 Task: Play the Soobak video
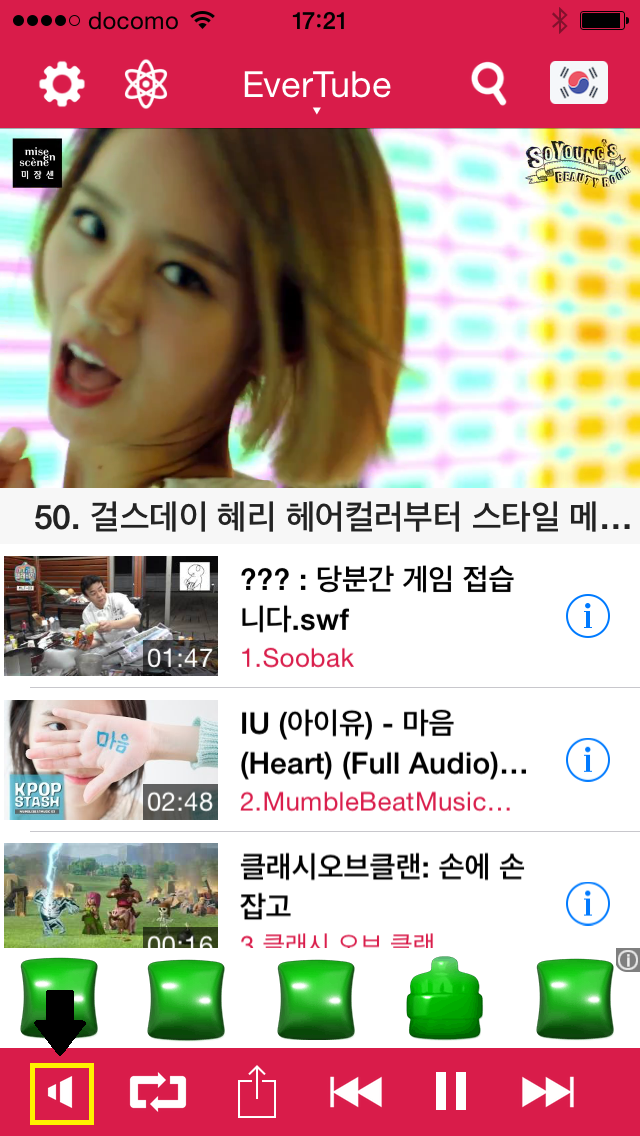point(111,616)
